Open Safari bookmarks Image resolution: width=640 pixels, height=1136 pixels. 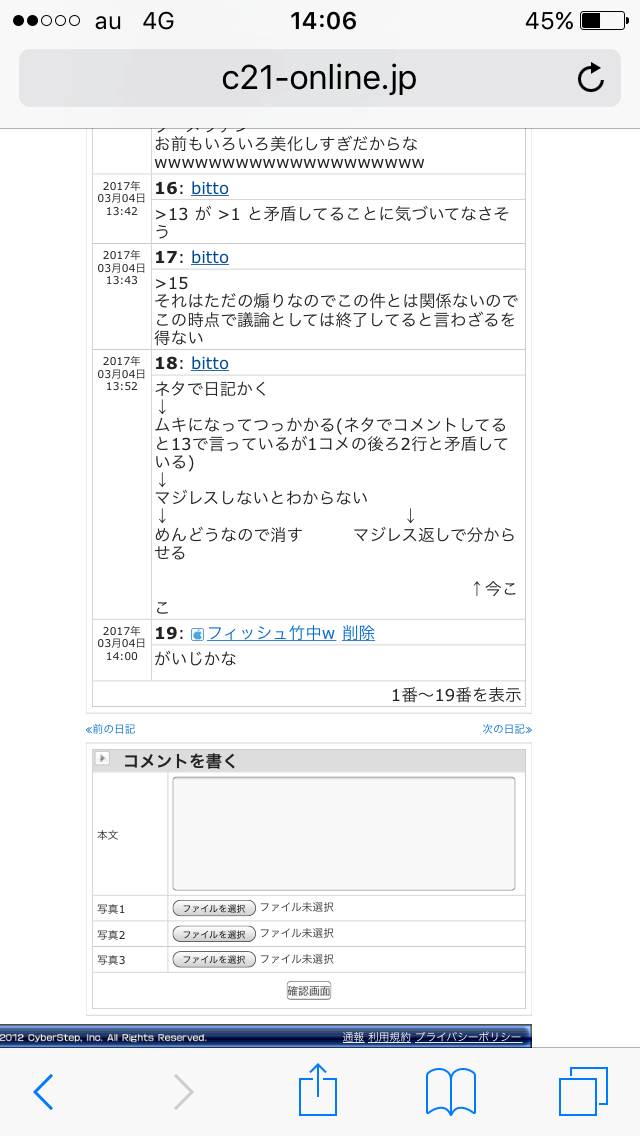pyautogui.click(x=451, y=1092)
